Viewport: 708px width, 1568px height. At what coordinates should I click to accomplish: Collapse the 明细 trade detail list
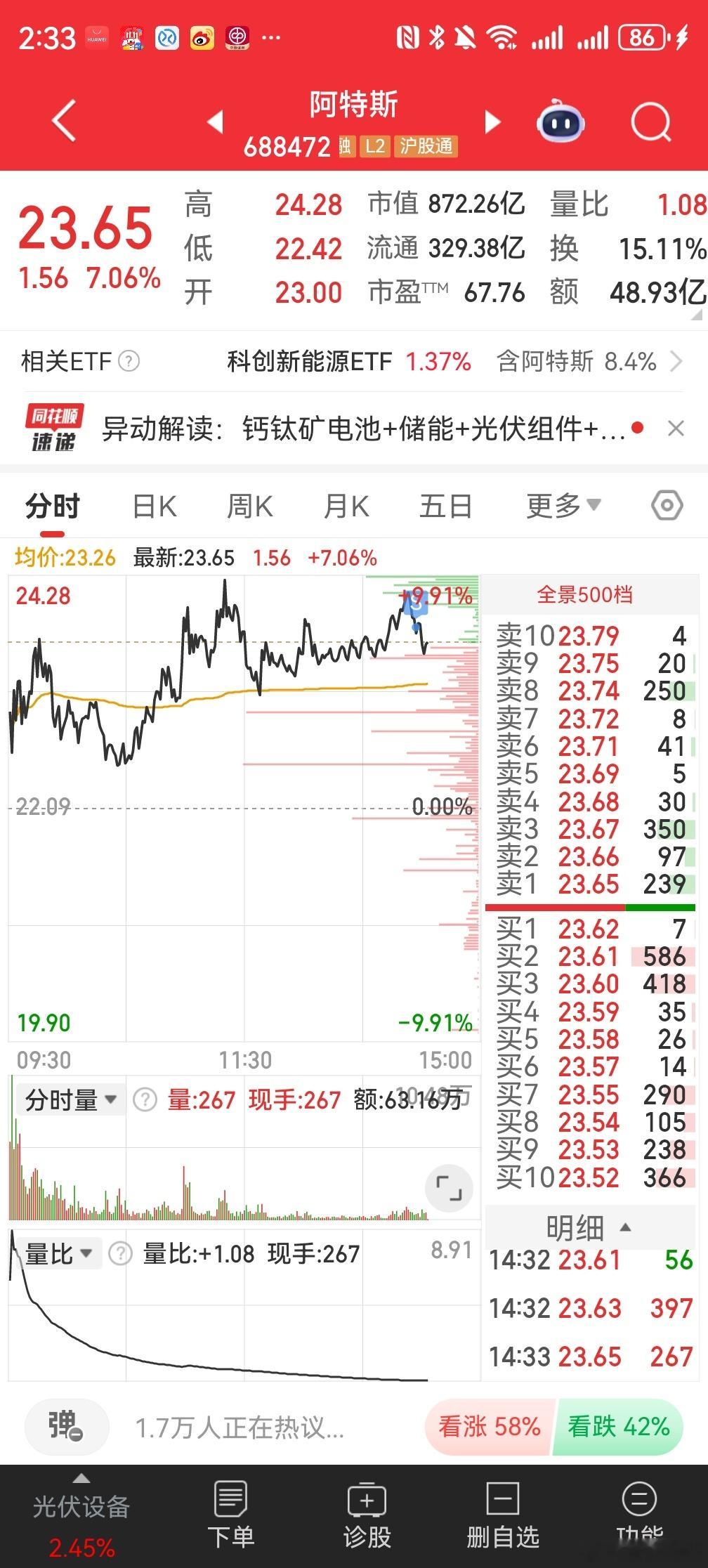pyautogui.click(x=624, y=1227)
